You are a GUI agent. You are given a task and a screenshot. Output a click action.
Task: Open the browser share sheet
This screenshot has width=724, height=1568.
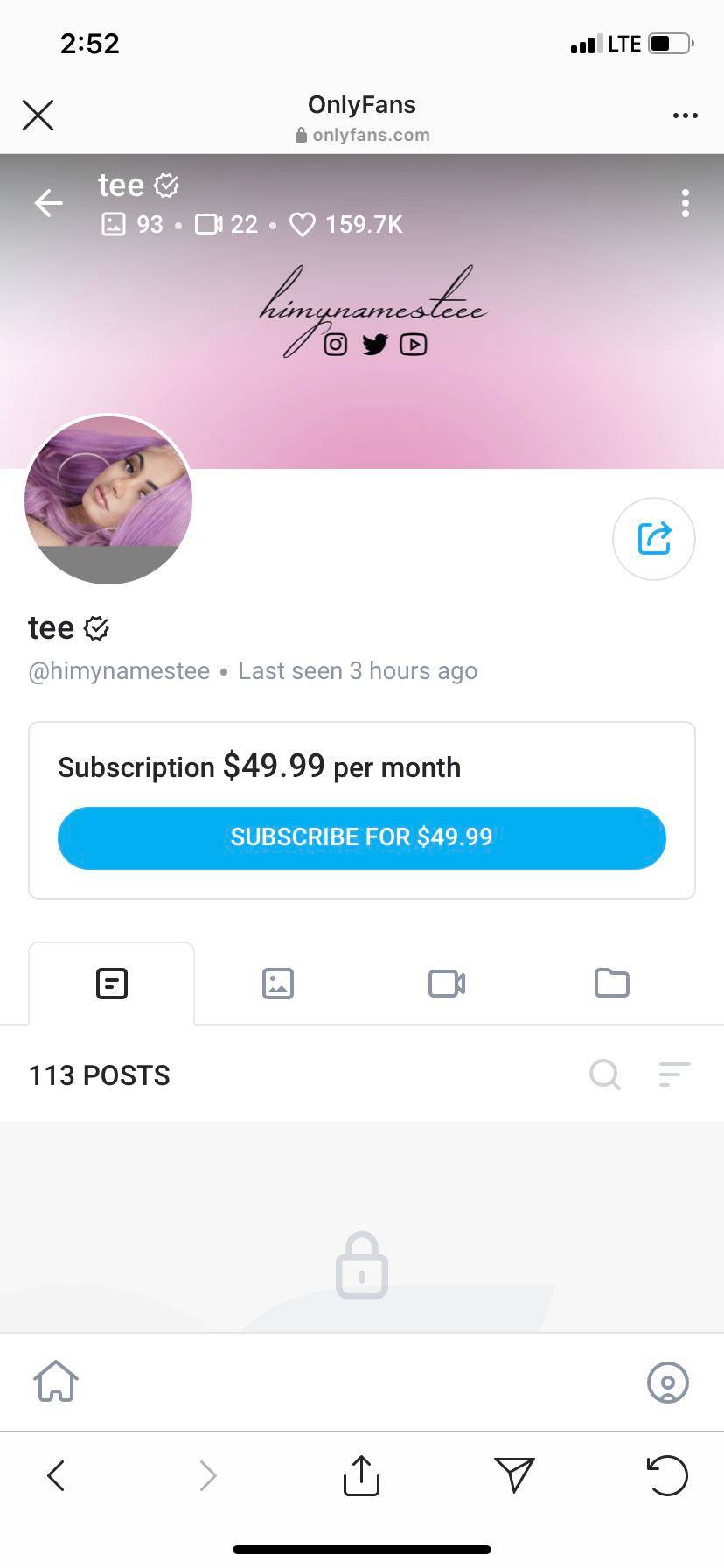(361, 1475)
